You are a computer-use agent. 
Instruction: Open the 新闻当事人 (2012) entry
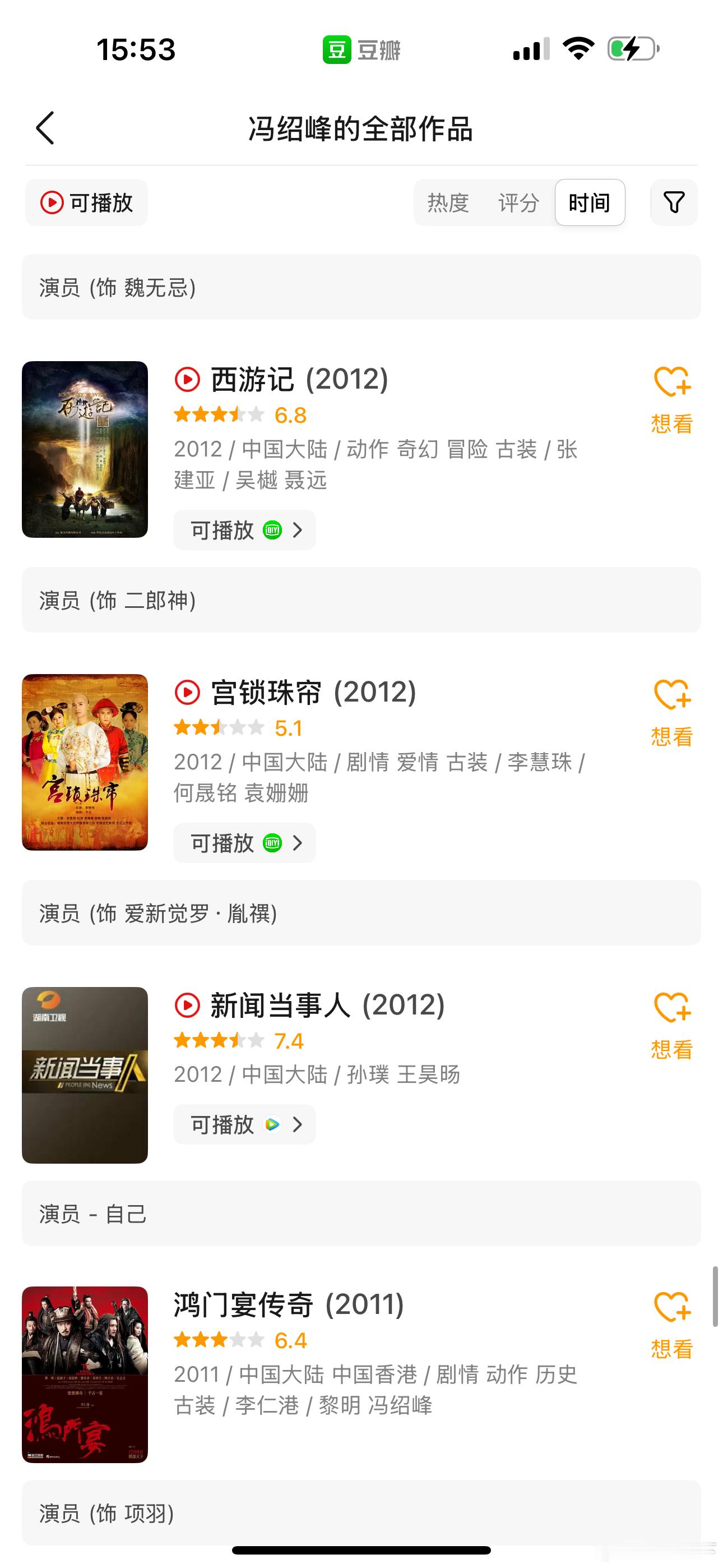click(327, 1006)
